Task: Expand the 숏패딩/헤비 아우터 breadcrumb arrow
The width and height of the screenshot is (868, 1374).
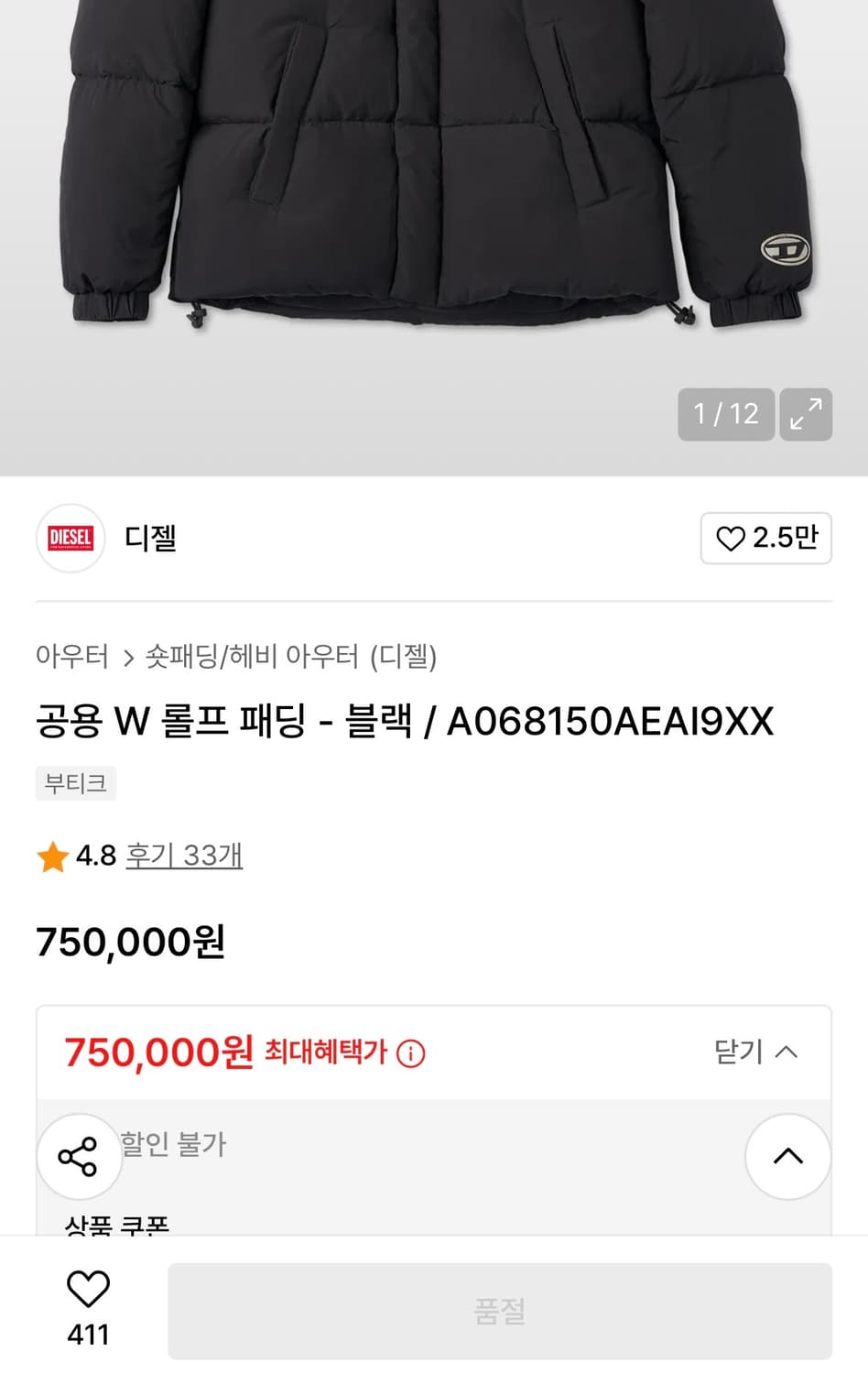Action: pyautogui.click(x=125, y=656)
